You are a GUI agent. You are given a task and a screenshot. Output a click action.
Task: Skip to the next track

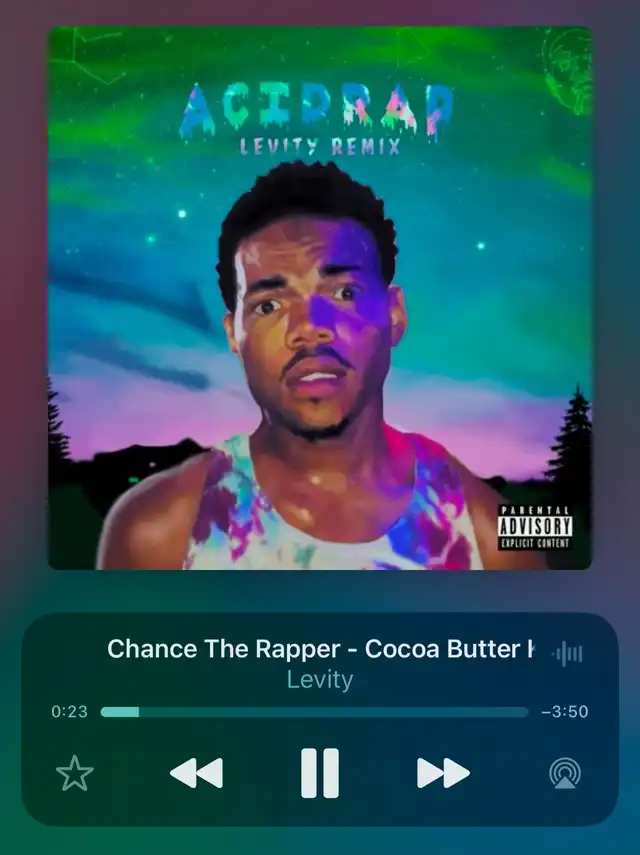coord(443,773)
